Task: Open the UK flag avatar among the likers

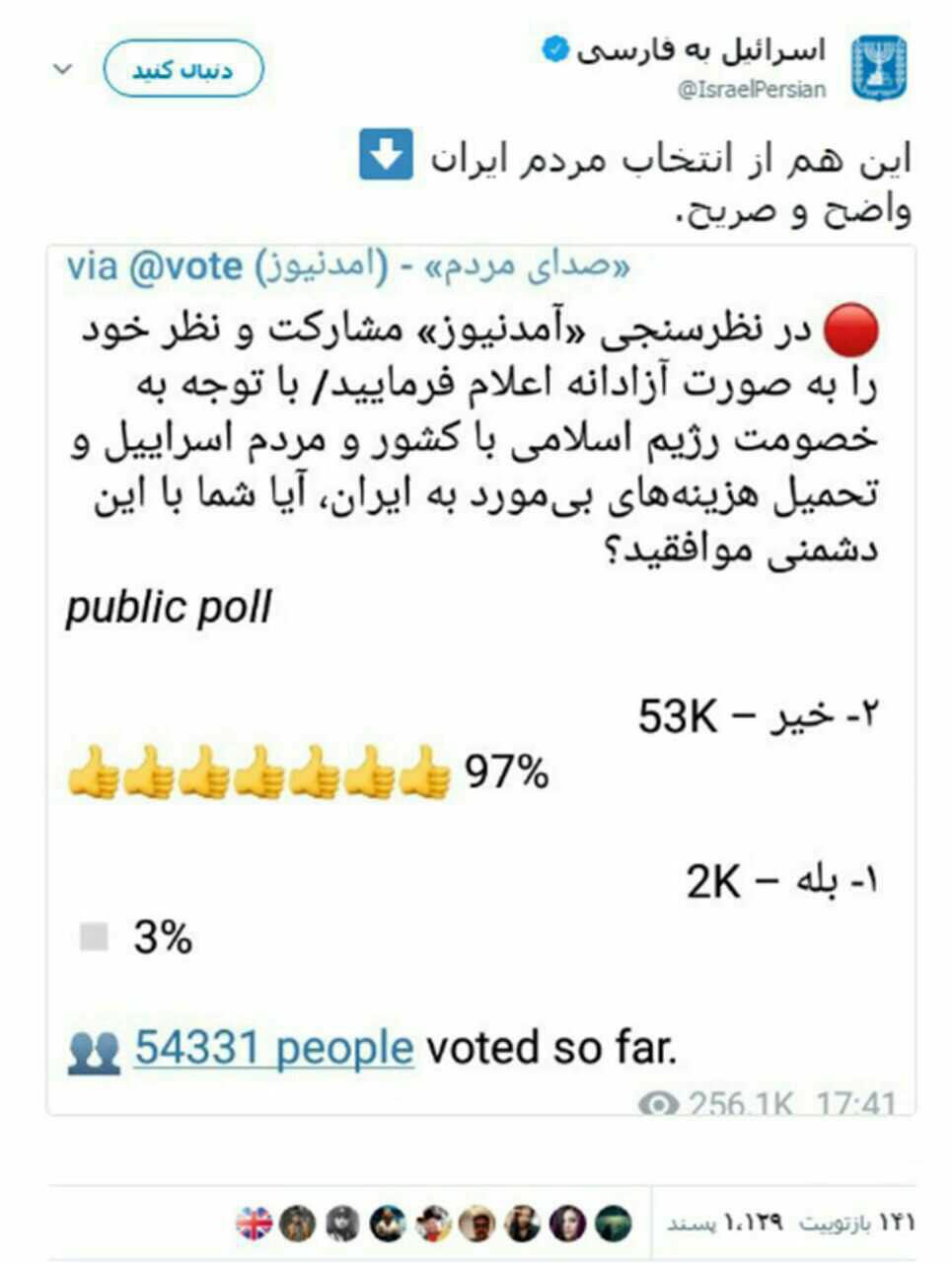Action: (255, 1224)
